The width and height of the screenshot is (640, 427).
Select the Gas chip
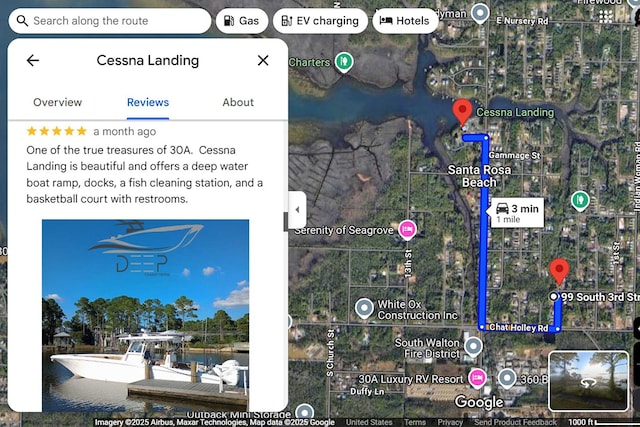click(241, 21)
